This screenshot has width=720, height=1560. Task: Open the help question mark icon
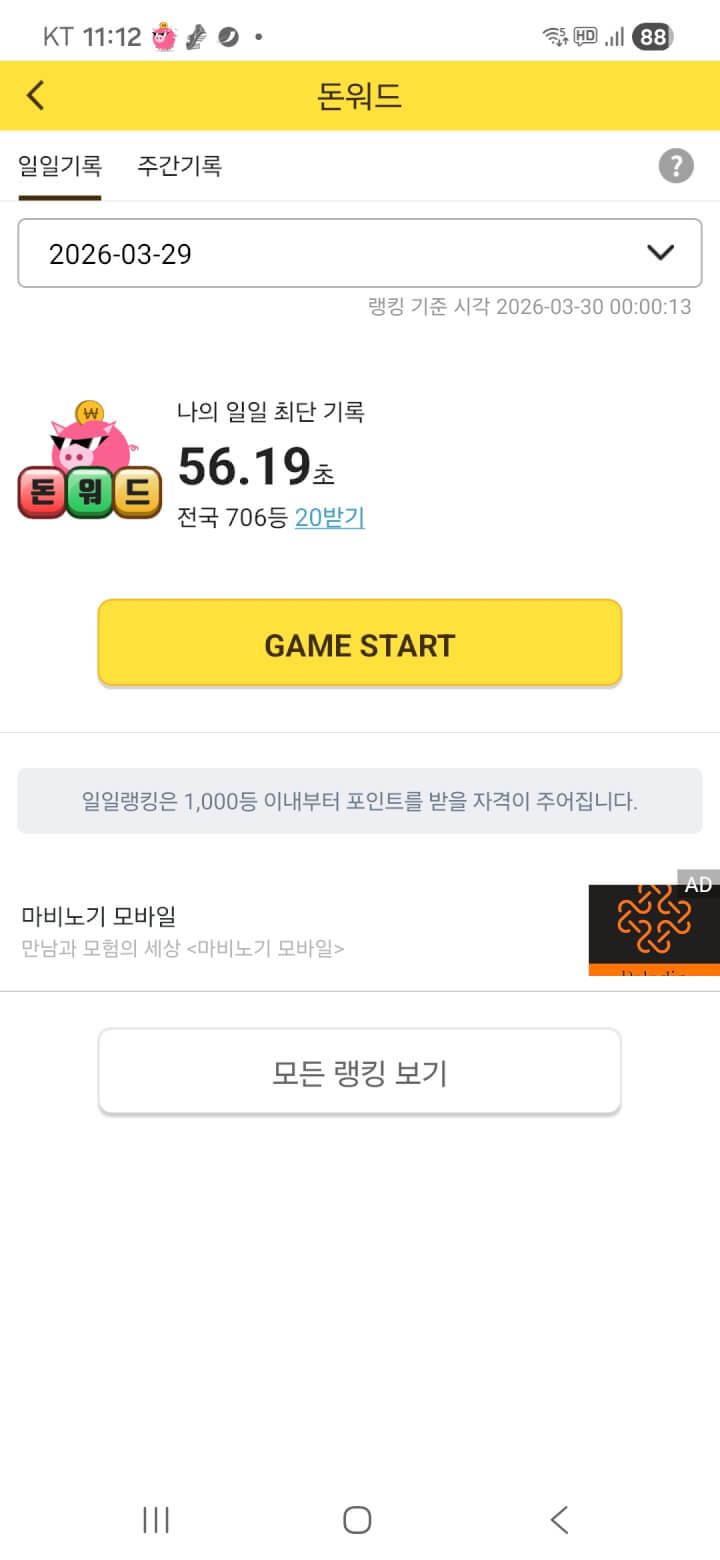pyautogui.click(x=676, y=166)
